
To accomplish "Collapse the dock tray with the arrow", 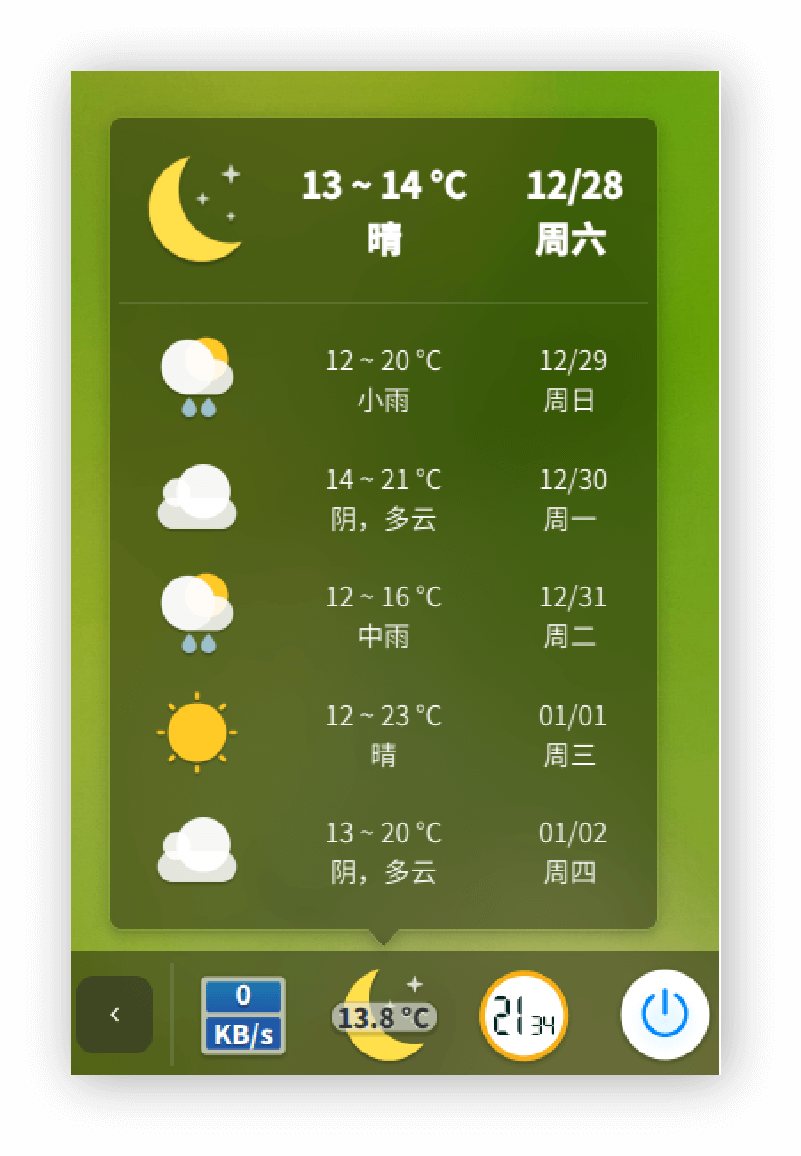I will [114, 1014].
